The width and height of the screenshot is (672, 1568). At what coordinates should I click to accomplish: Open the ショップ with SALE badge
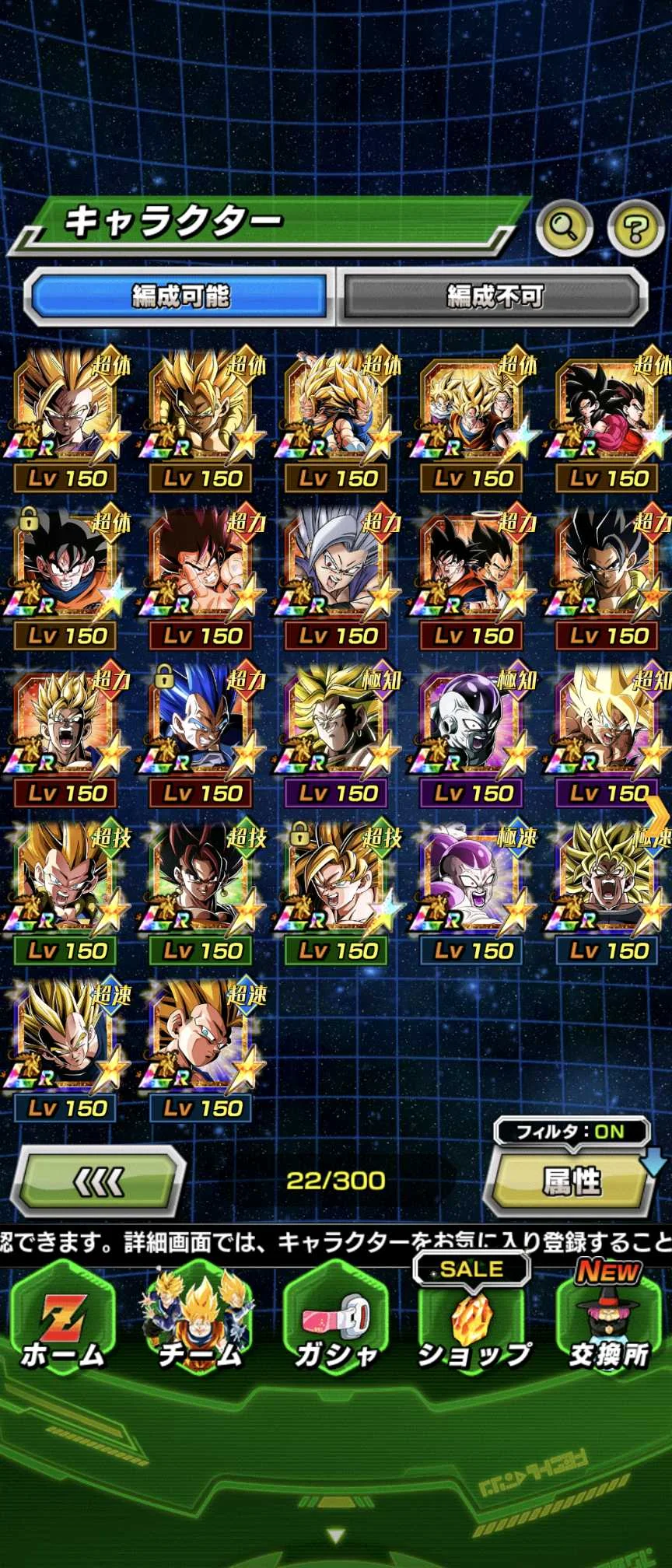(x=473, y=1327)
